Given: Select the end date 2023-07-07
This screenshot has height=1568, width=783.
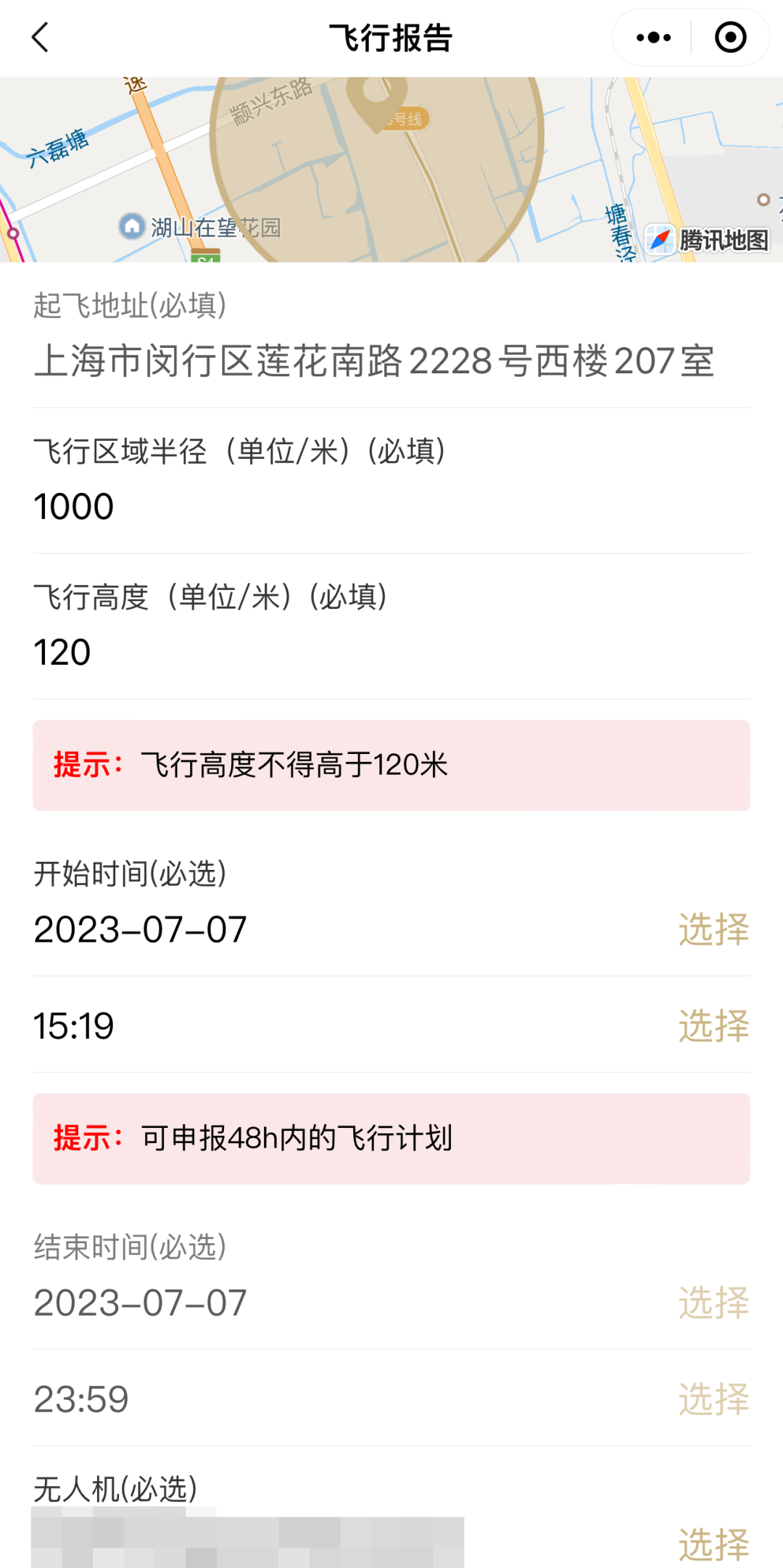Looking at the screenshot, I should coord(713,1303).
